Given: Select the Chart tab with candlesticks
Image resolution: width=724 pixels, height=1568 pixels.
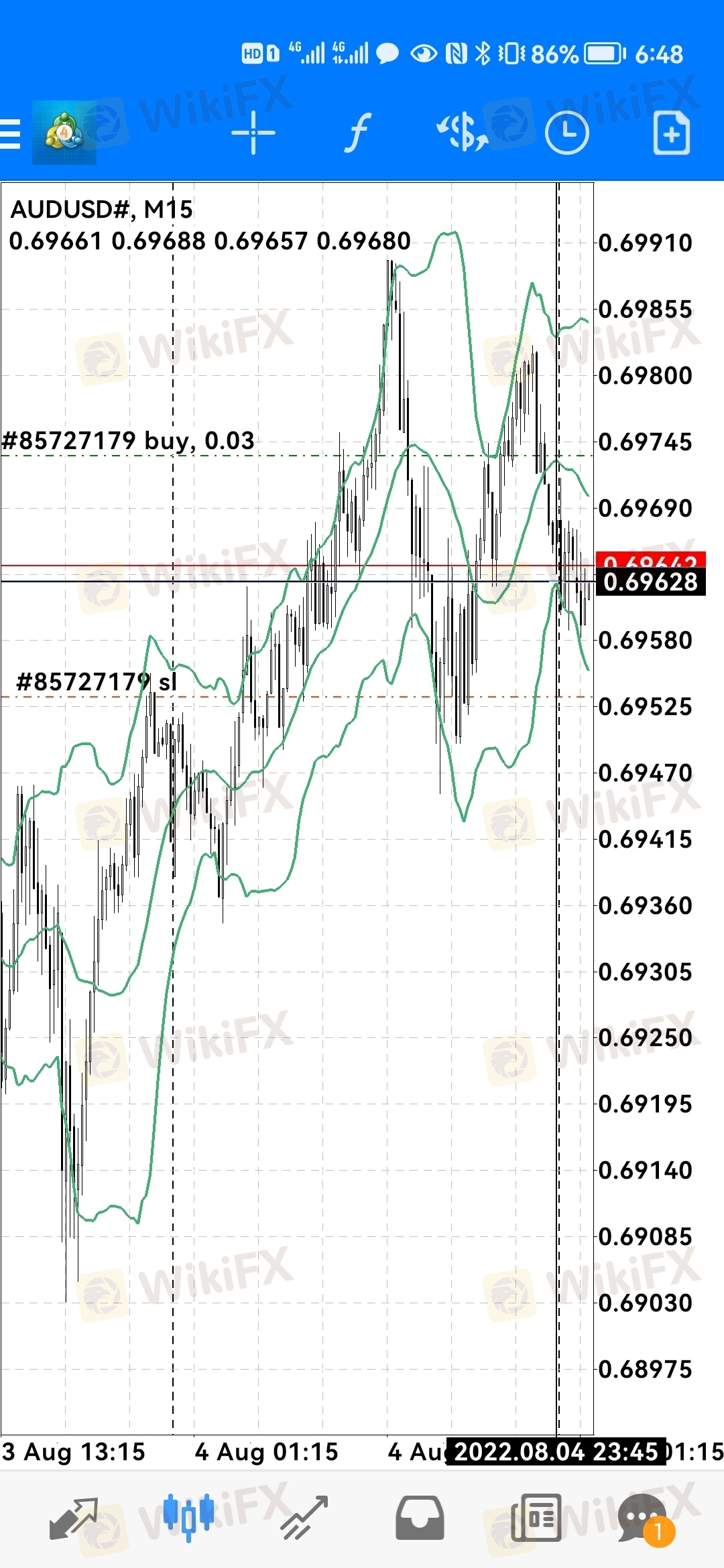Looking at the screenshot, I should pos(188,1517).
